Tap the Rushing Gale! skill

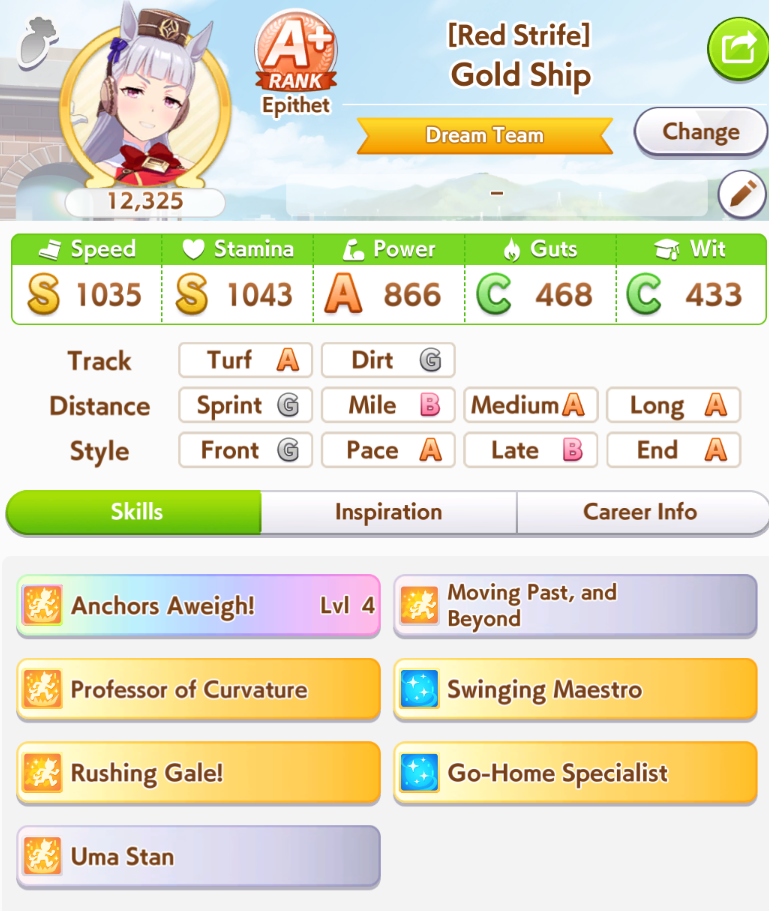pyautogui.click(x=199, y=773)
